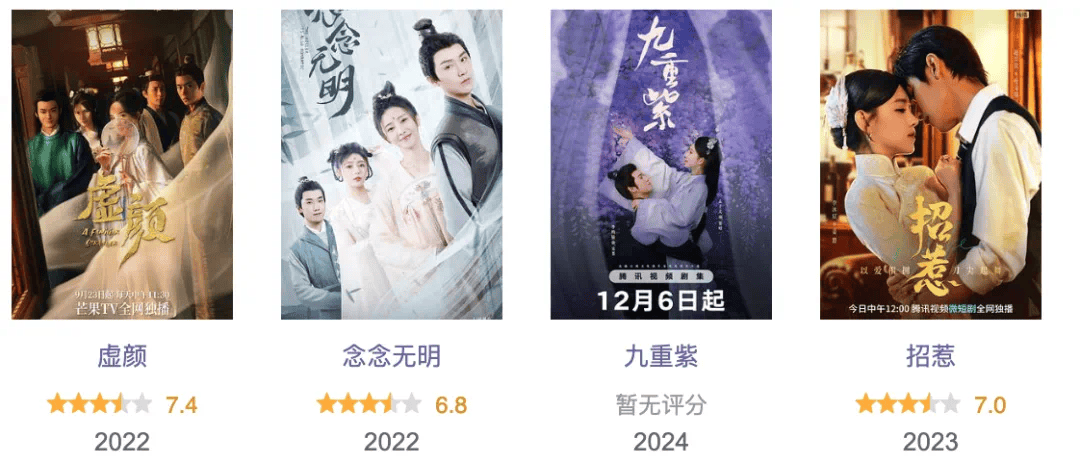Tap the 虚颜 title link

tap(122, 356)
